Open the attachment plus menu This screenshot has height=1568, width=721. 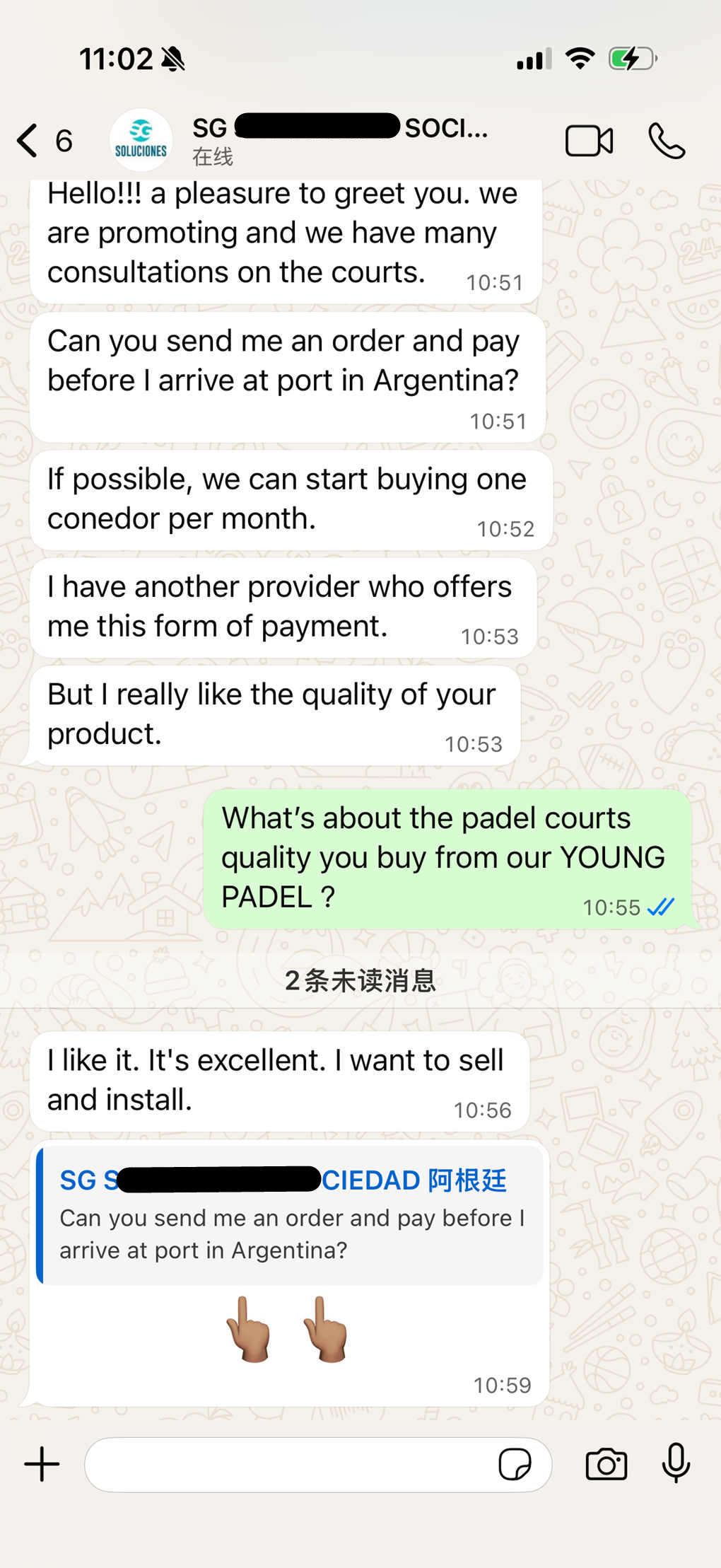42,1464
